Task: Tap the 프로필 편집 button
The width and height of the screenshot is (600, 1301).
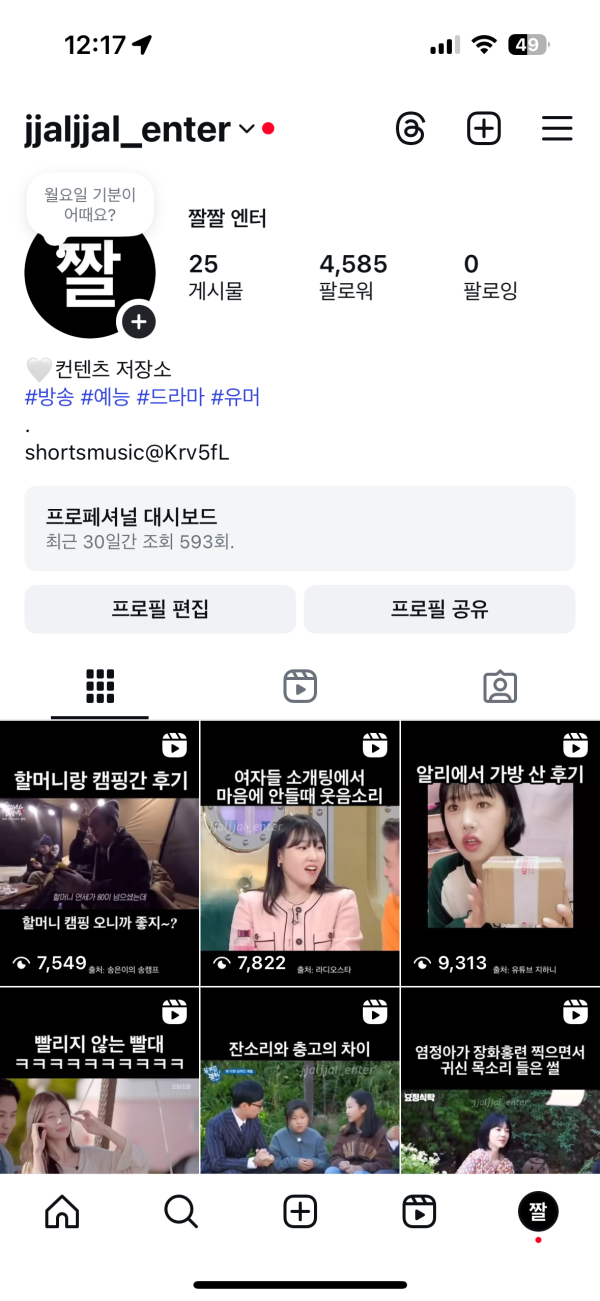Action: 160,609
